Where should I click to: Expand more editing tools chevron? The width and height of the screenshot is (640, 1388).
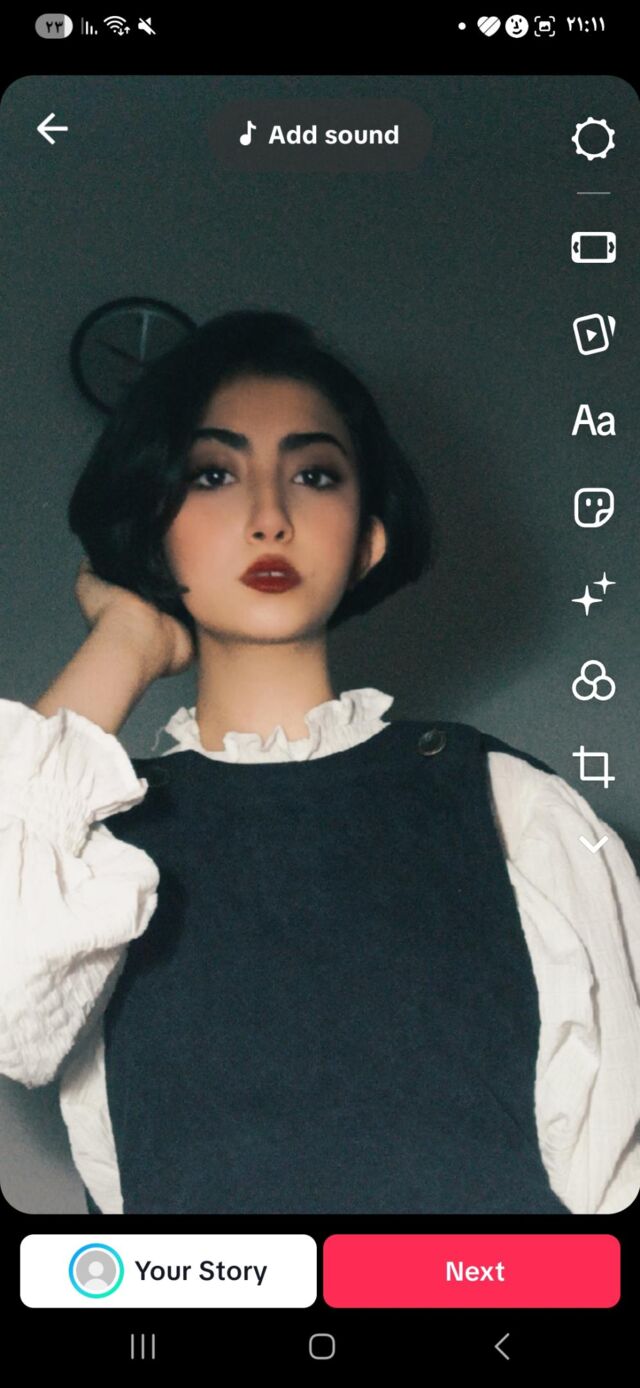point(593,845)
